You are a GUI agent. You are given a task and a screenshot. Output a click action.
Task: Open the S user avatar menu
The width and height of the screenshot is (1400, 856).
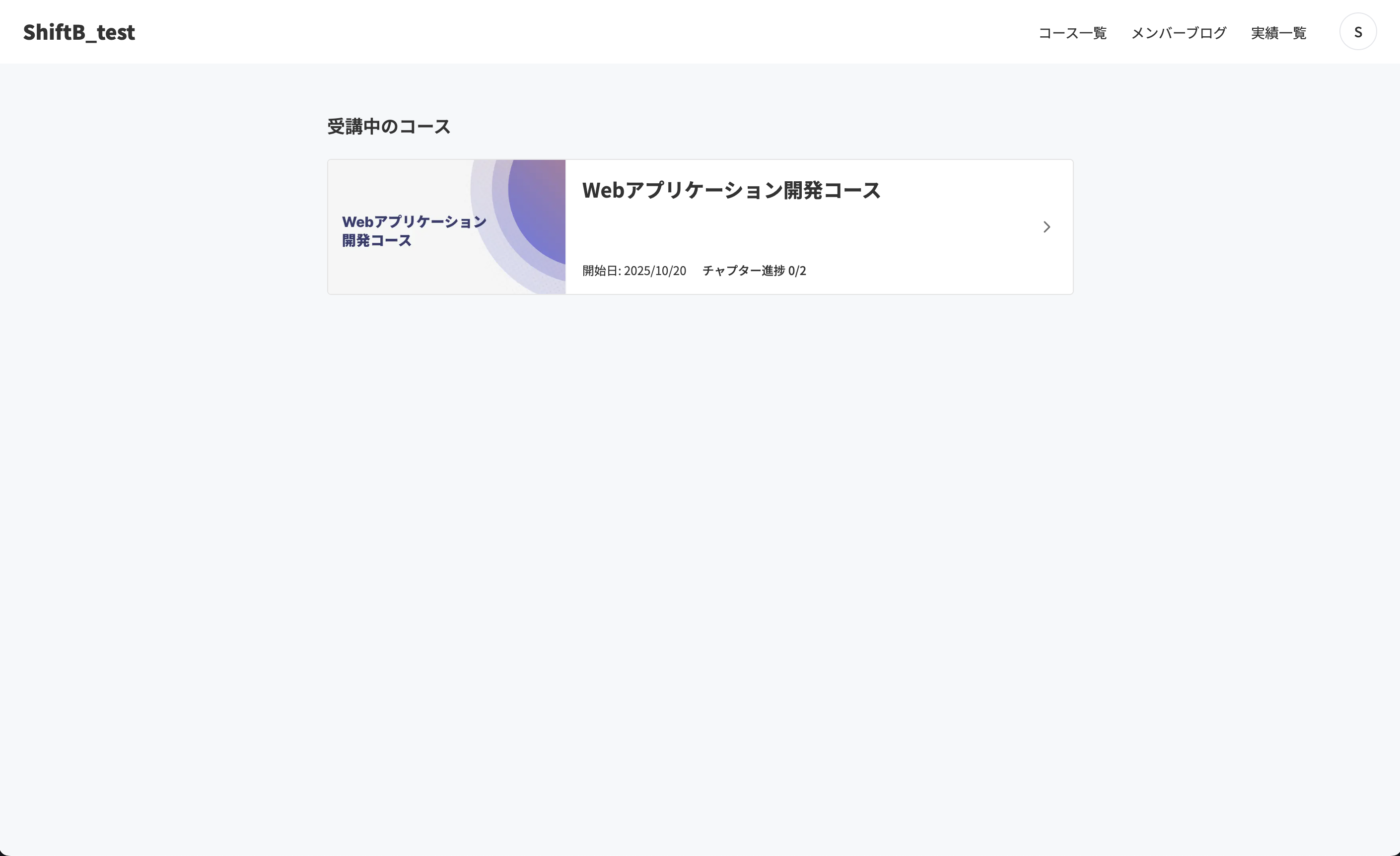(x=1357, y=32)
